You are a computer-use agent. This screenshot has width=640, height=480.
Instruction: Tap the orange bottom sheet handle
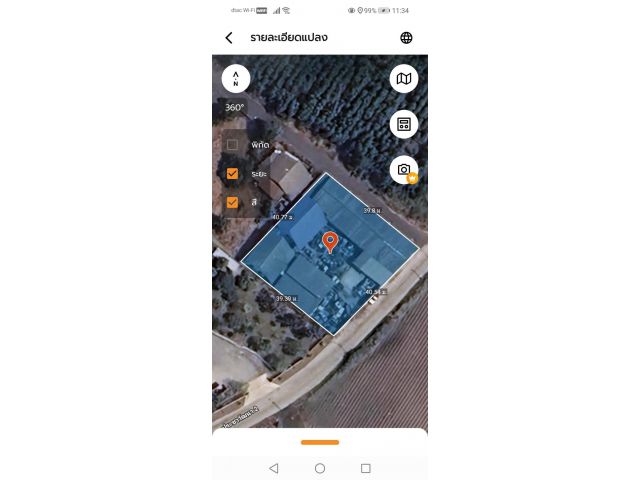[x=320, y=442]
